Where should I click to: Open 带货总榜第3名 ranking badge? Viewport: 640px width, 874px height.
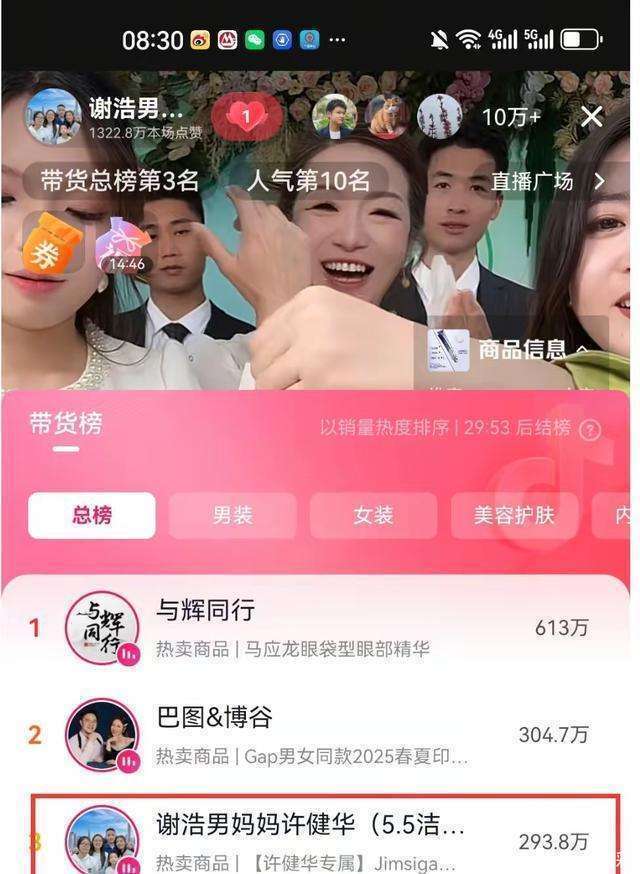[120, 181]
